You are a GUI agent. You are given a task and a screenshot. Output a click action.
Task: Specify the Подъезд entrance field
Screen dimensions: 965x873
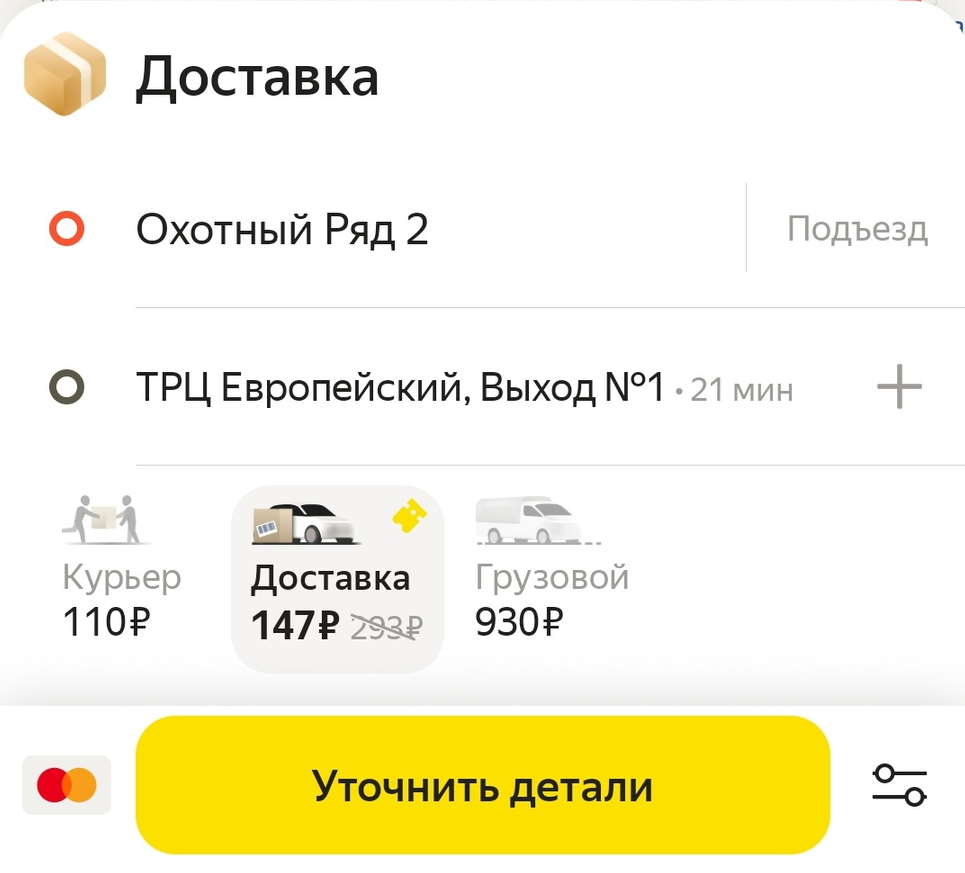857,230
